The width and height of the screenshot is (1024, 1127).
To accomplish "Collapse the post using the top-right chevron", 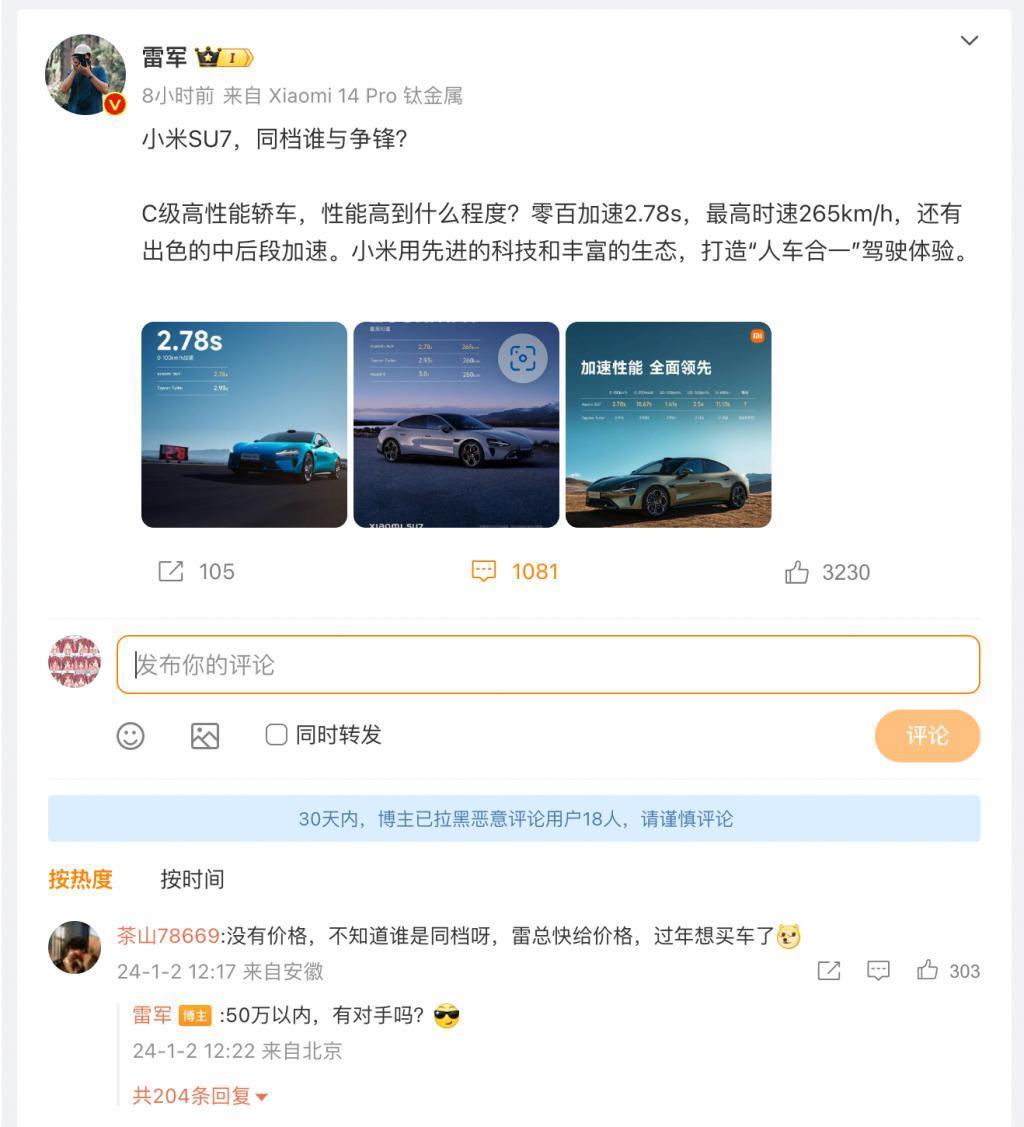I will (968, 41).
